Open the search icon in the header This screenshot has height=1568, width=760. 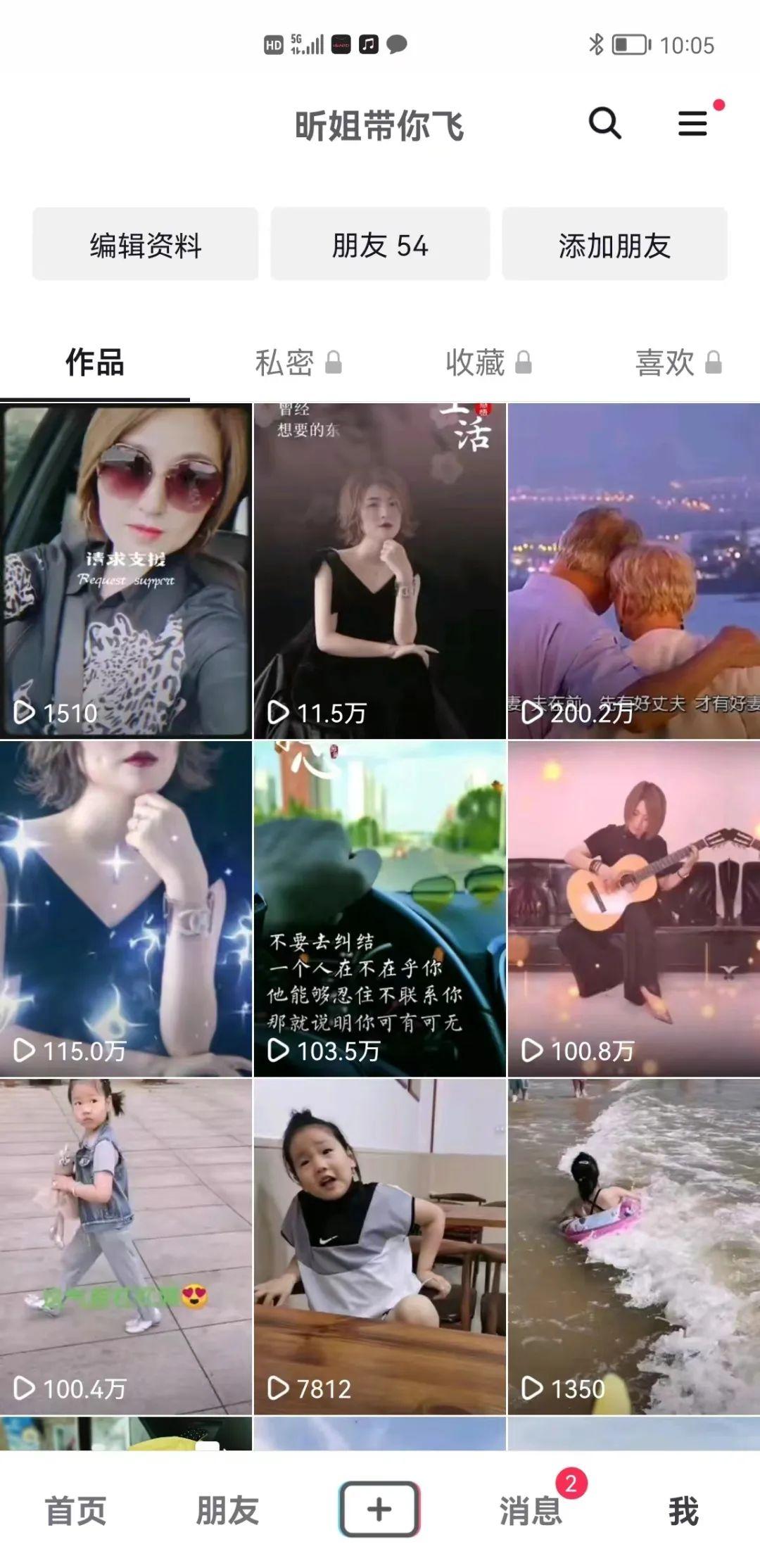[604, 124]
